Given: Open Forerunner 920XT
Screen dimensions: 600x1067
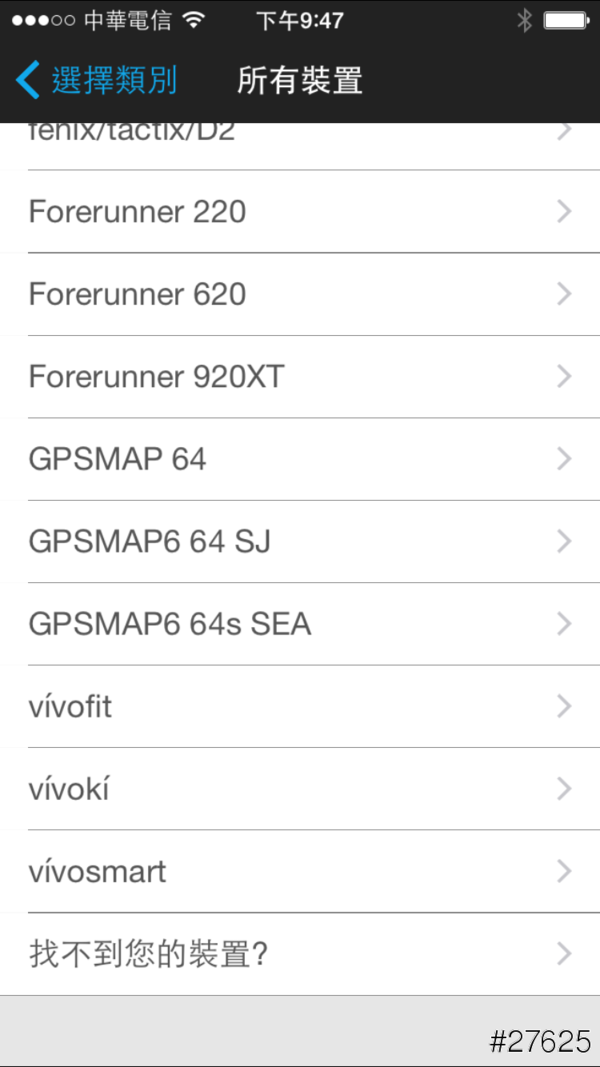Looking at the screenshot, I should point(300,377).
